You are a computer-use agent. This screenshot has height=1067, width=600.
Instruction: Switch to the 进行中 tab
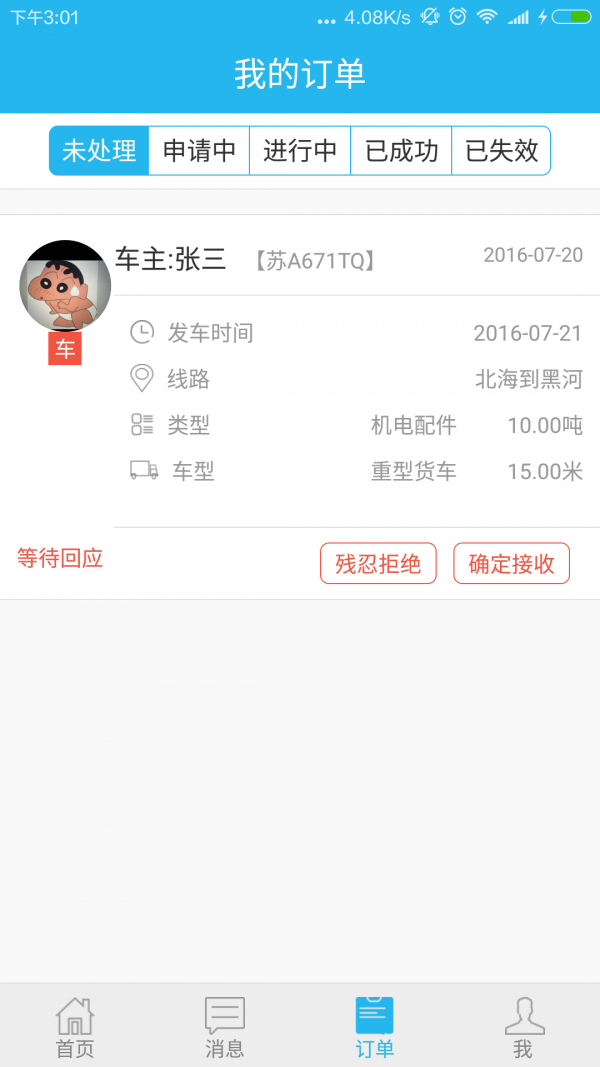pos(300,151)
